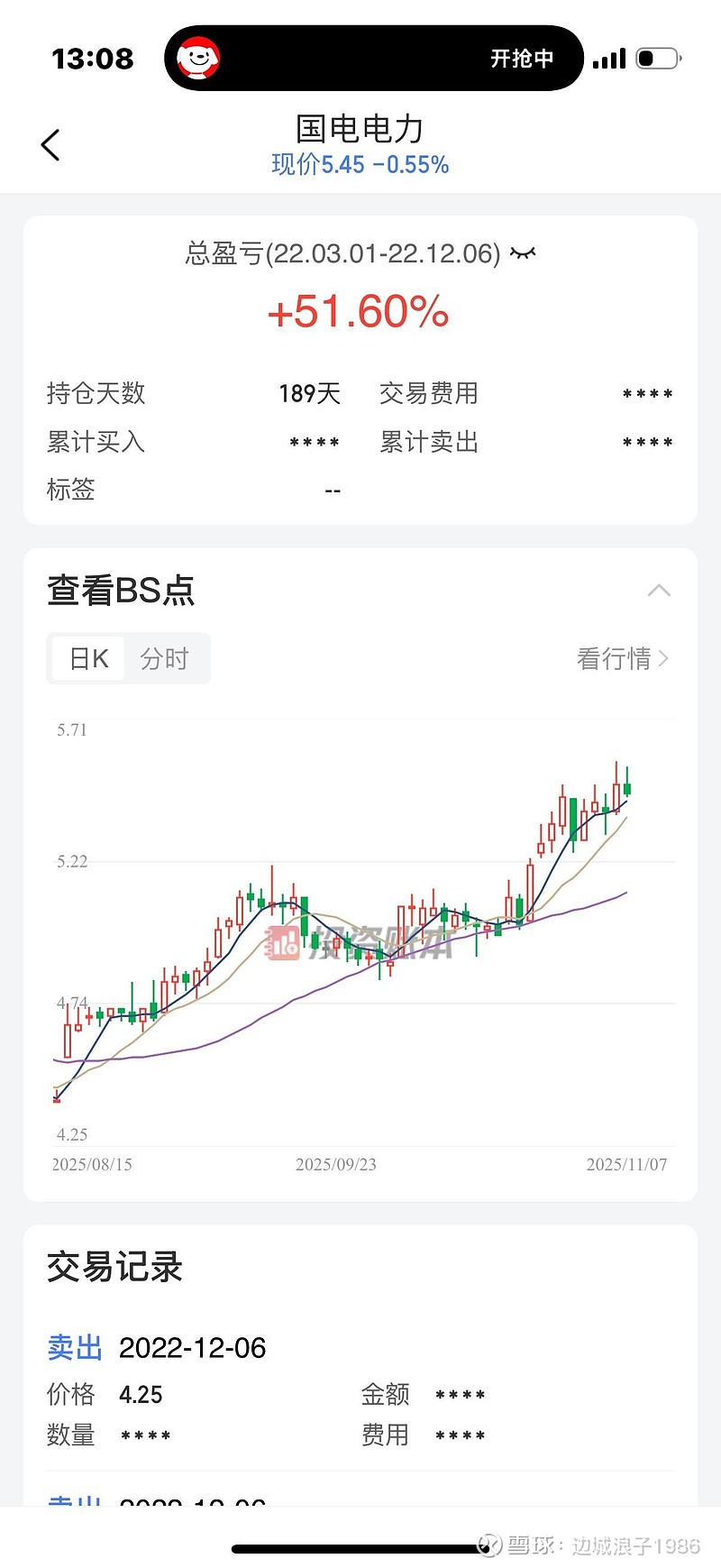The width and height of the screenshot is (721, 1568).
Task: Select the 日K tab
Action: pos(87,658)
